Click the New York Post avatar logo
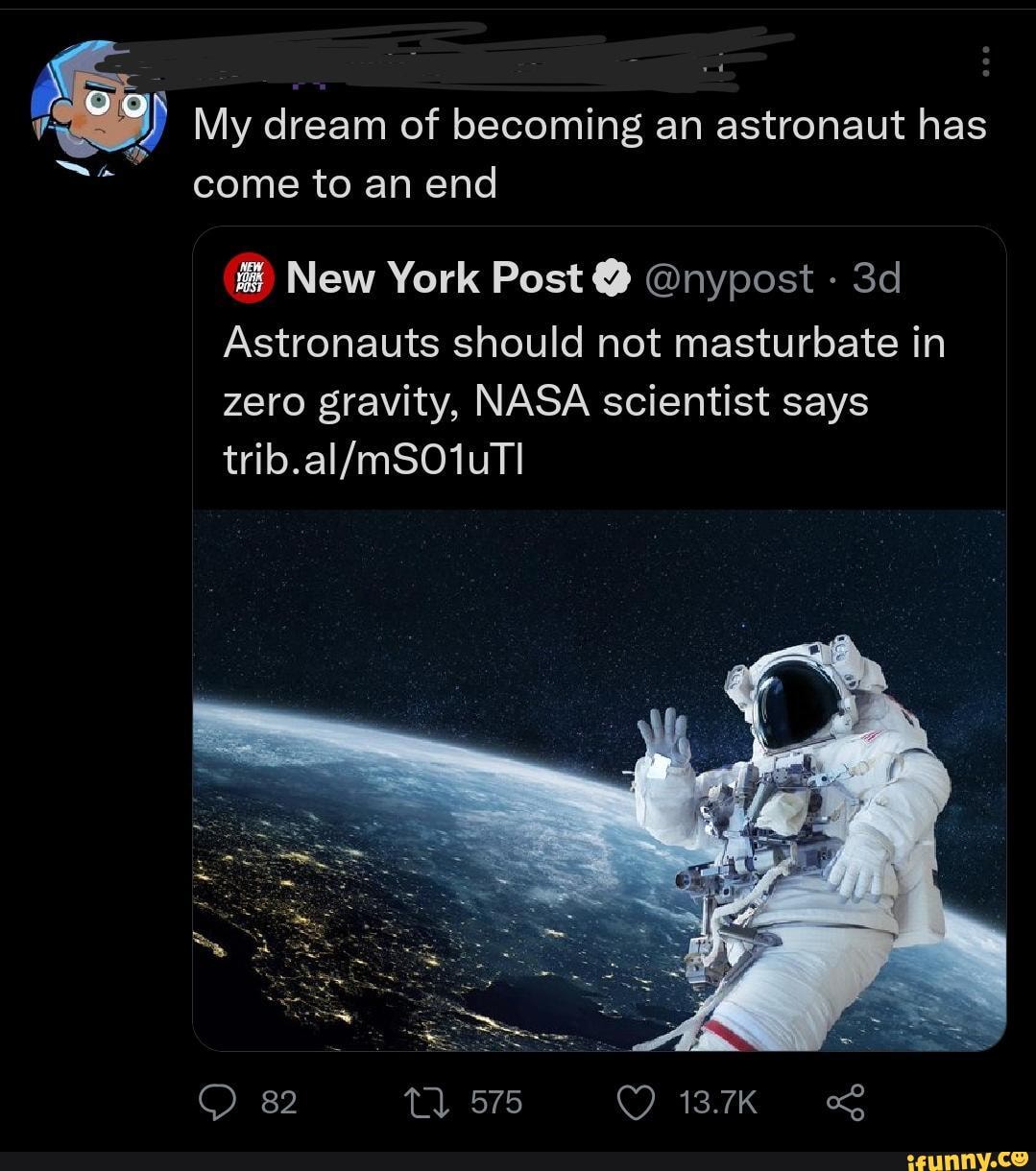 coord(250,277)
